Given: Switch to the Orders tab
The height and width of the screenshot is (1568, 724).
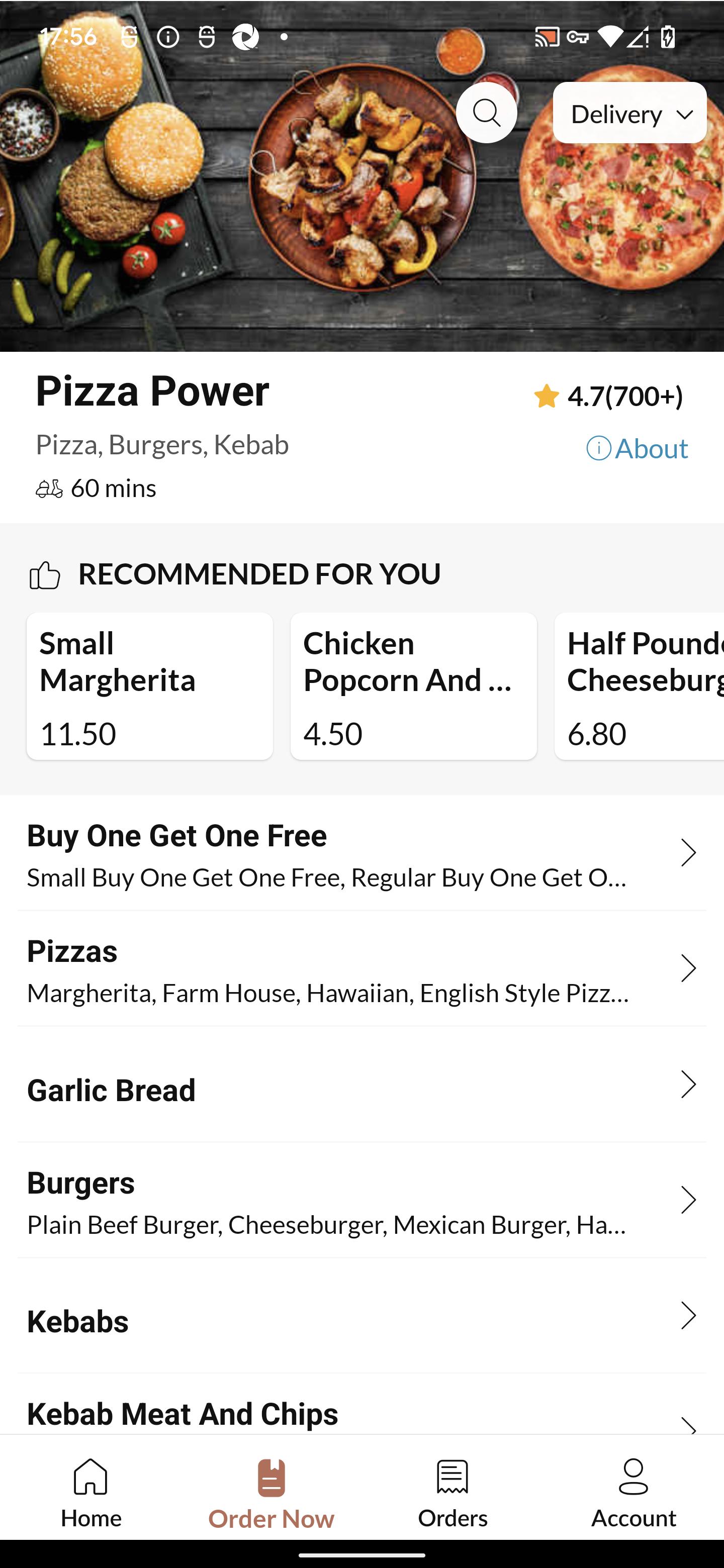Looking at the screenshot, I should tap(452, 1493).
